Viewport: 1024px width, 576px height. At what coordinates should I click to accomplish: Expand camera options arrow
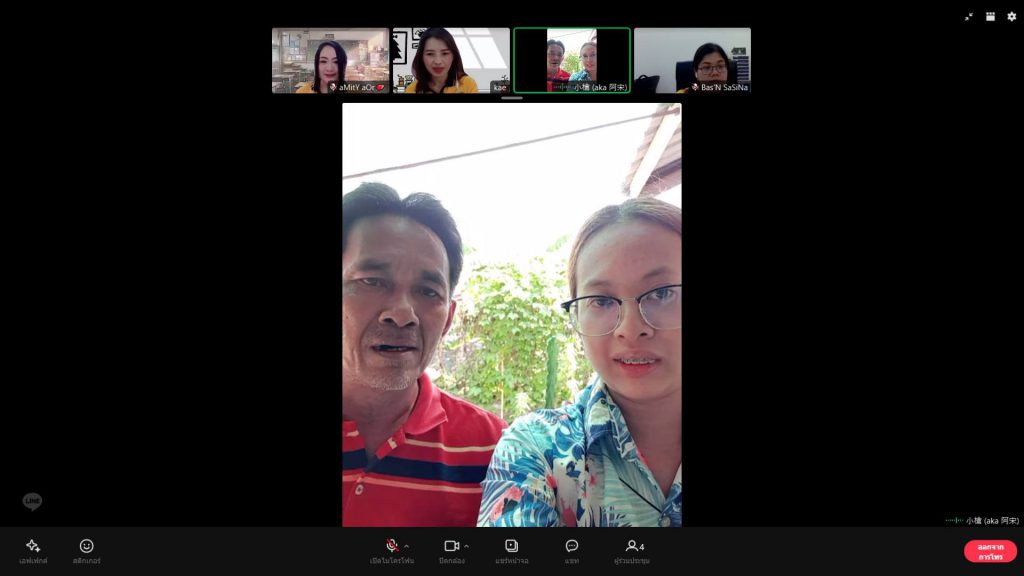[x=466, y=546]
